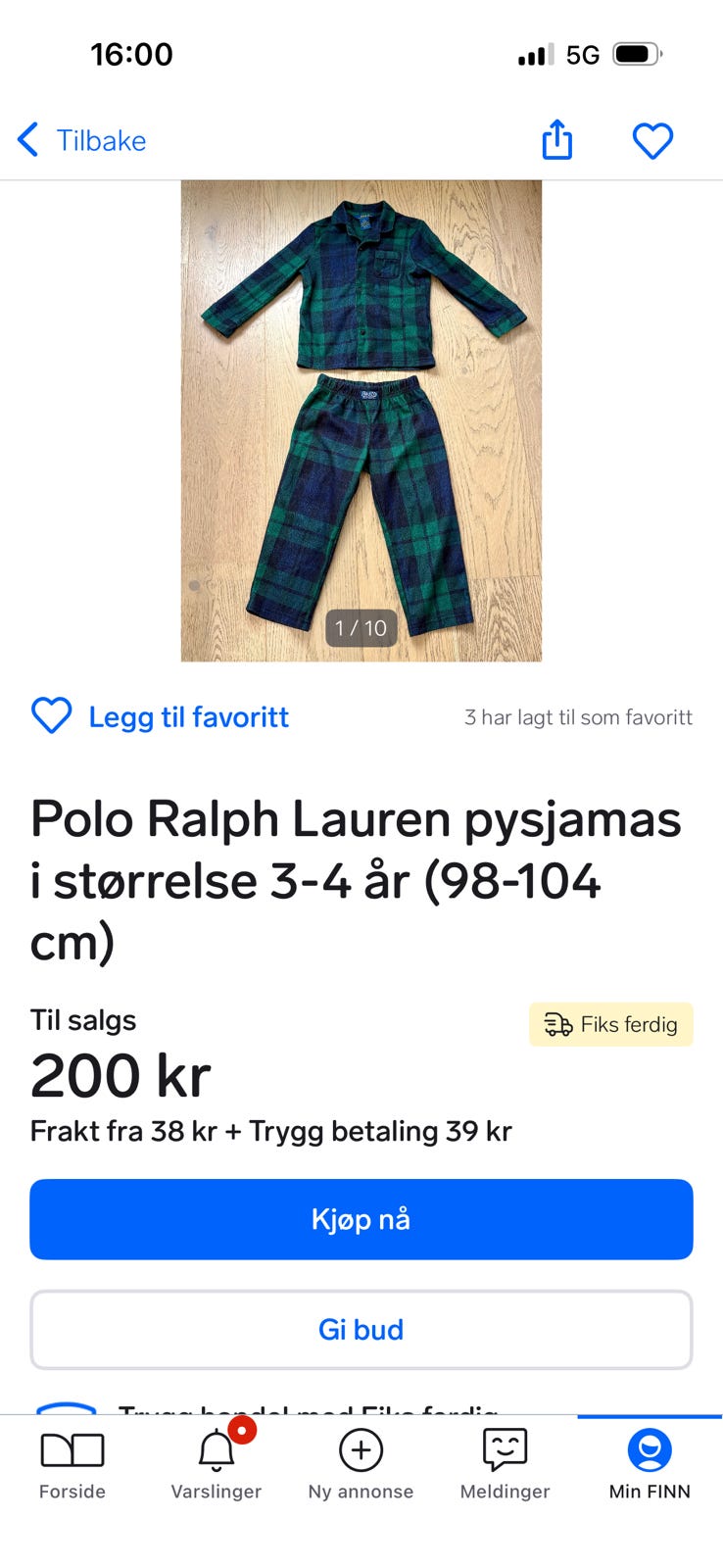Tap the heart icon in the top bar
Image resolution: width=723 pixels, height=1568 pixels.
(652, 140)
